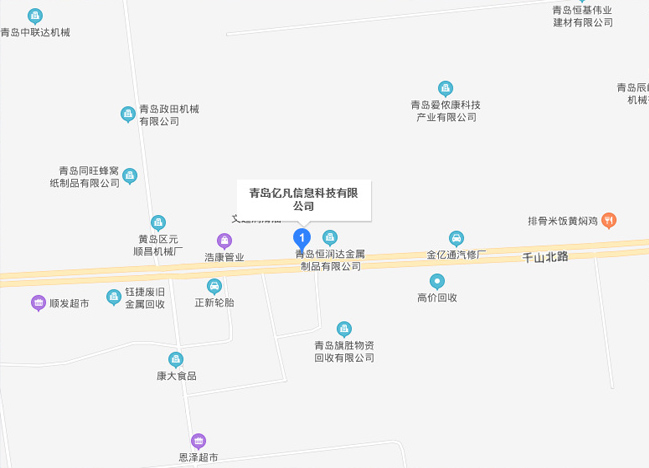Open the 青岛旗胜物资回收有限公司 marker
Image resolution: width=649 pixels, height=468 pixels.
pos(344,328)
